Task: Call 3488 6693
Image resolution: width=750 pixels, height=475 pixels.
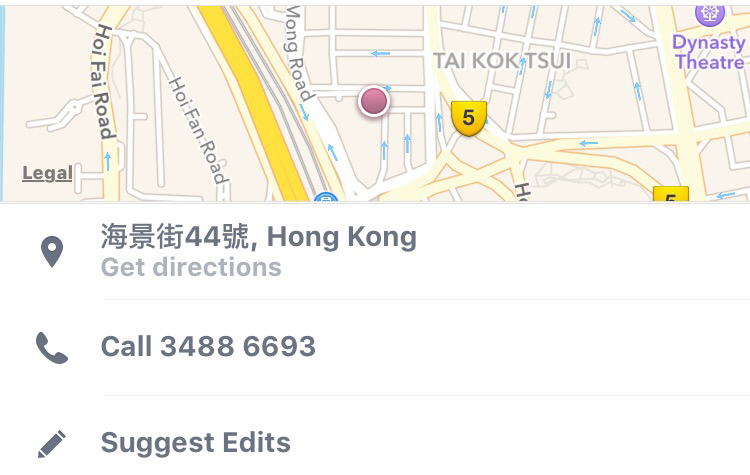Action: click(208, 347)
